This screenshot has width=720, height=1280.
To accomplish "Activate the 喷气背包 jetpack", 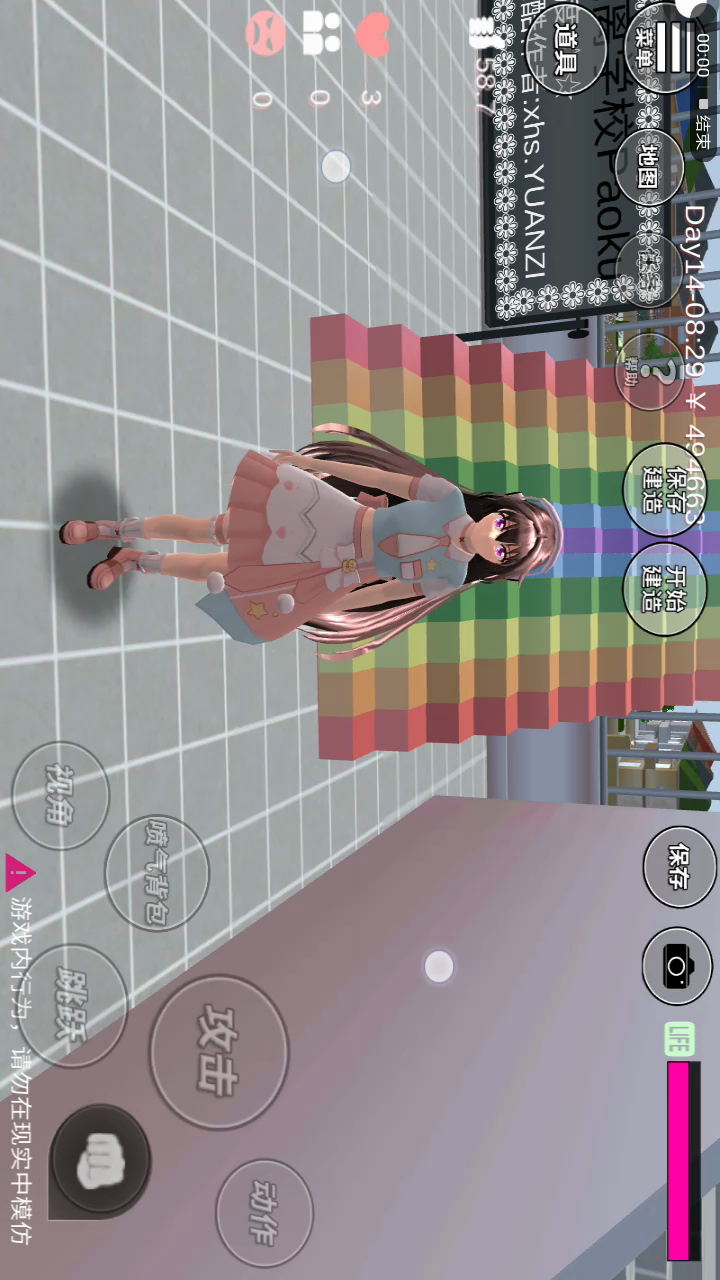I will pos(157,872).
